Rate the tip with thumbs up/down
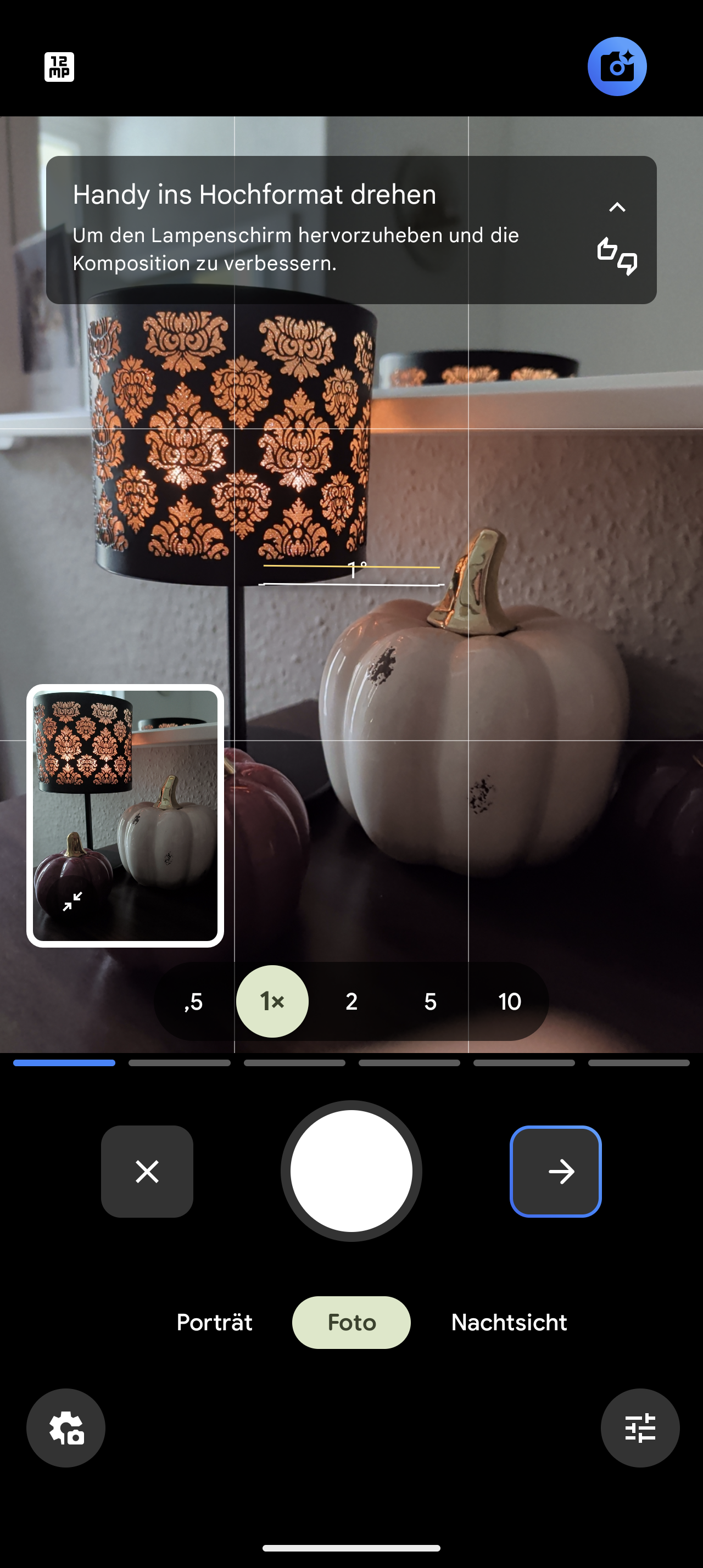703x1568 pixels. coord(617,256)
